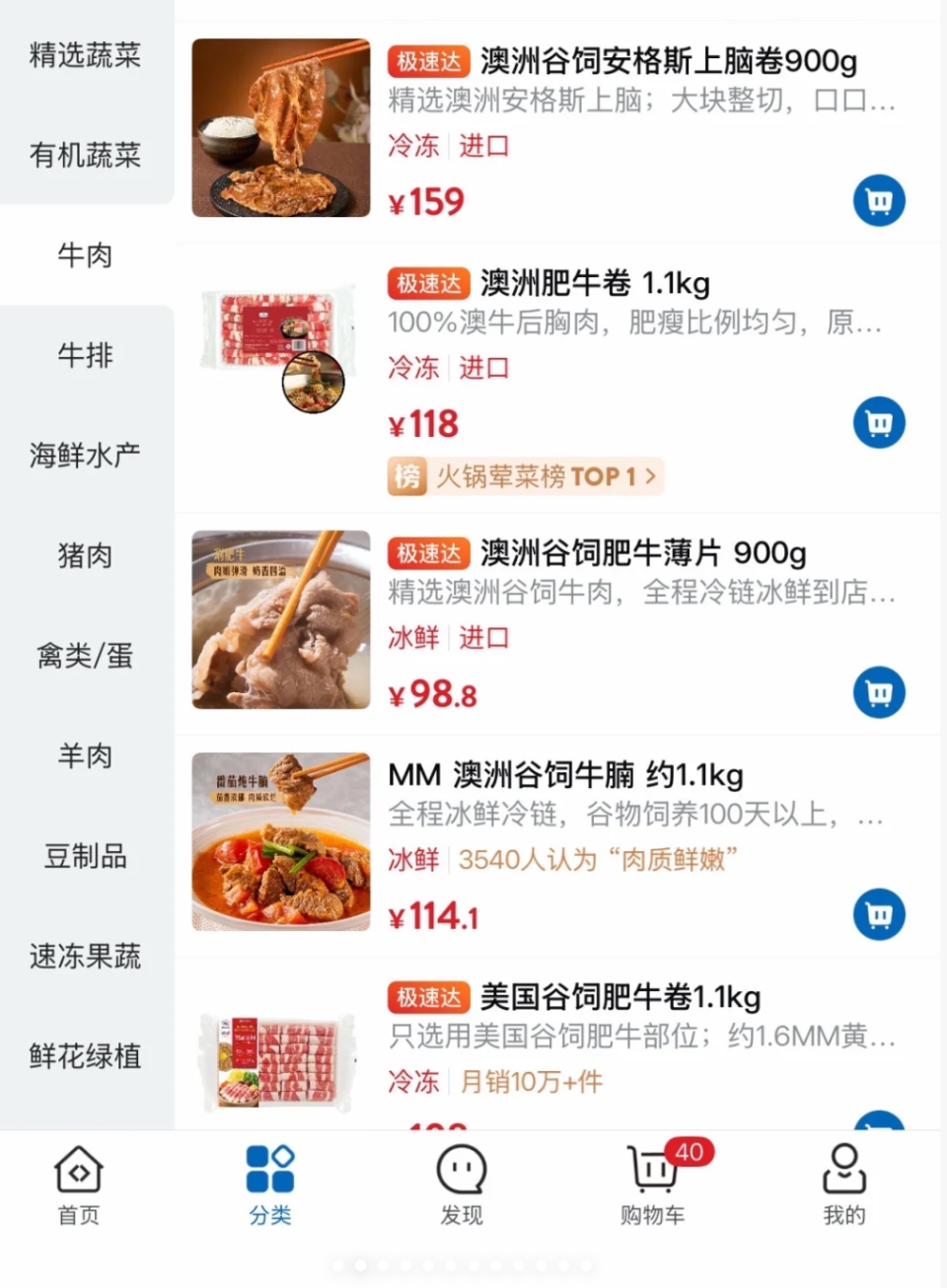Open the 我的 profile icon
947x1288 pixels.
click(840, 1183)
